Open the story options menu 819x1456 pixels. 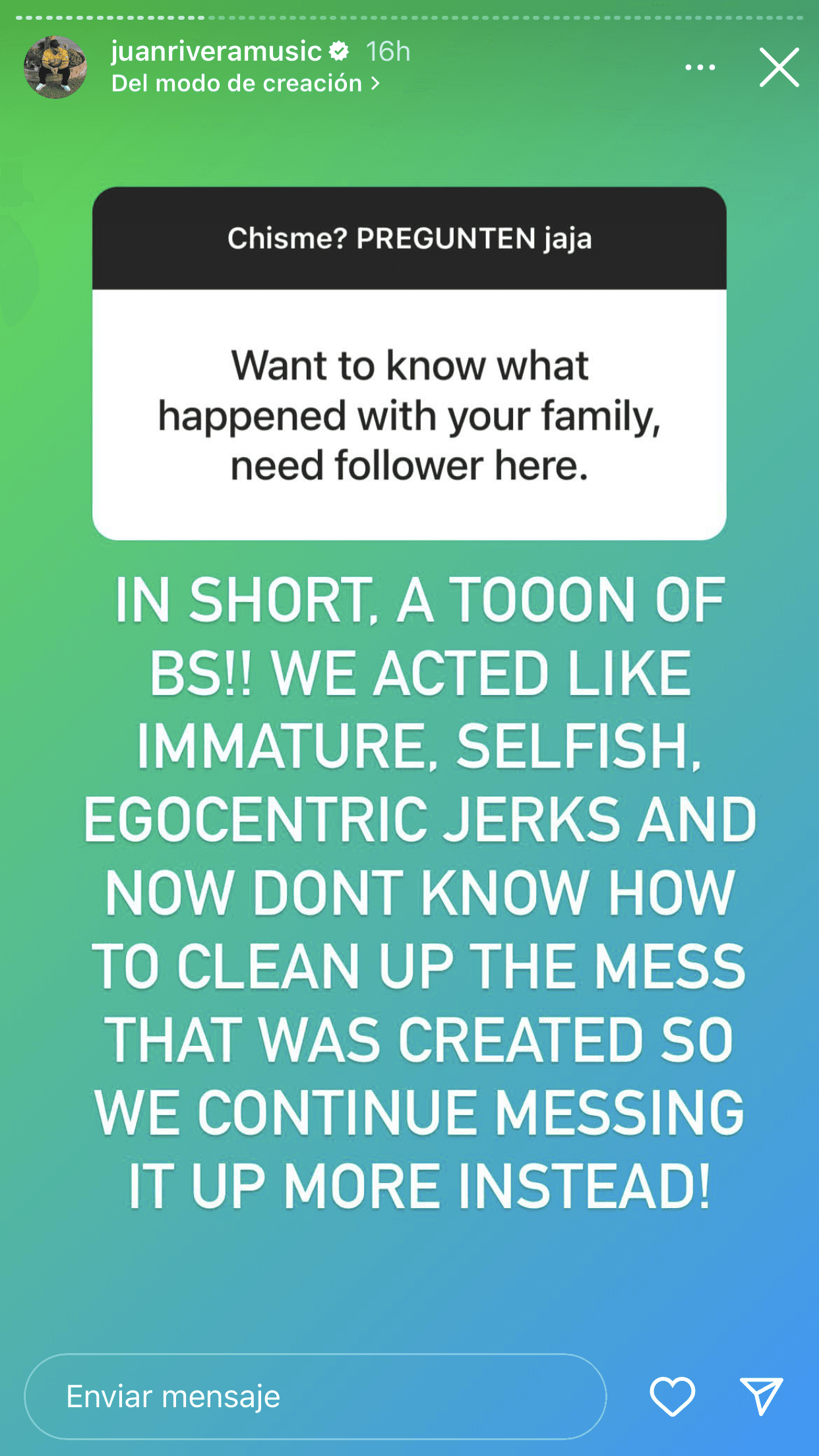pos(700,67)
